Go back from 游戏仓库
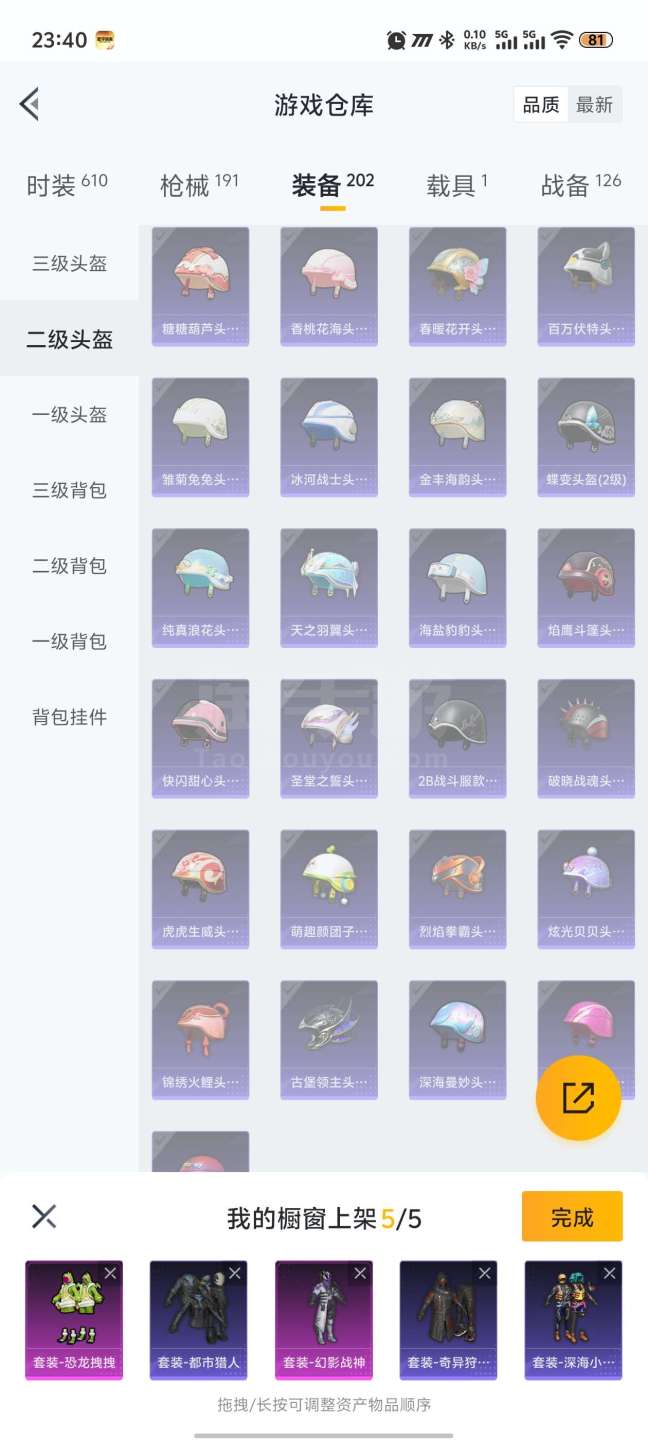 click(x=30, y=104)
